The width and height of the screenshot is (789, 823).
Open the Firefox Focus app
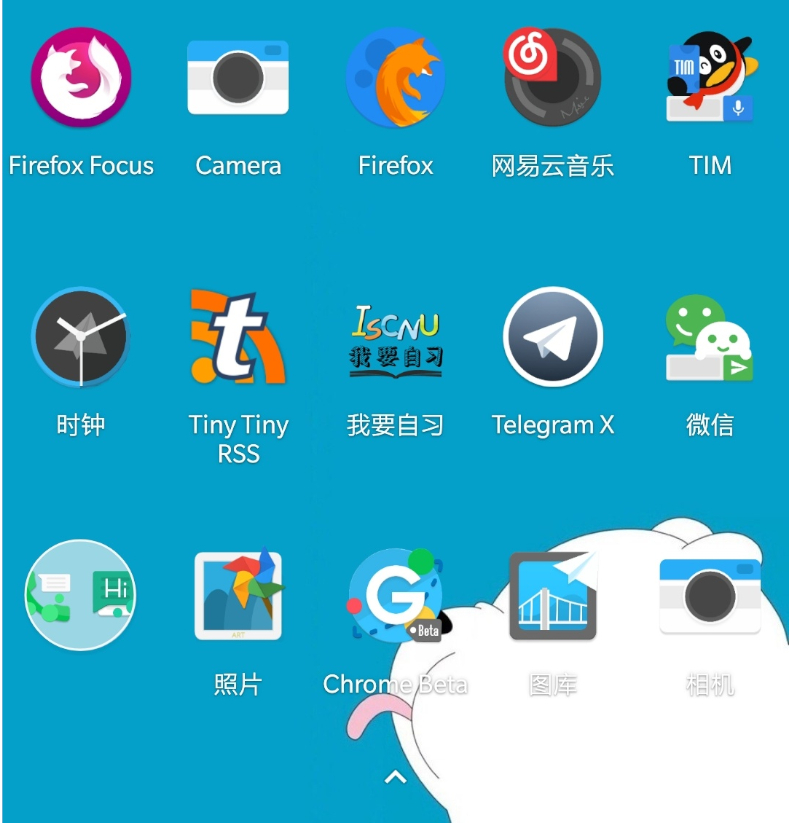pyautogui.click(x=81, y=78)
